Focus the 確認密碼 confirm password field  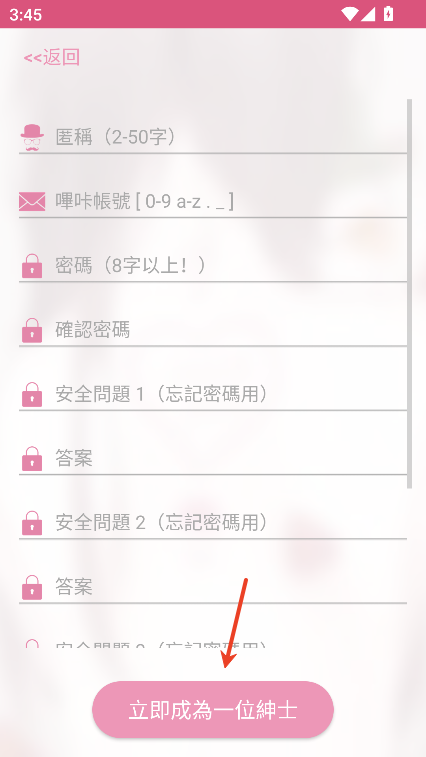pos(213,330)
